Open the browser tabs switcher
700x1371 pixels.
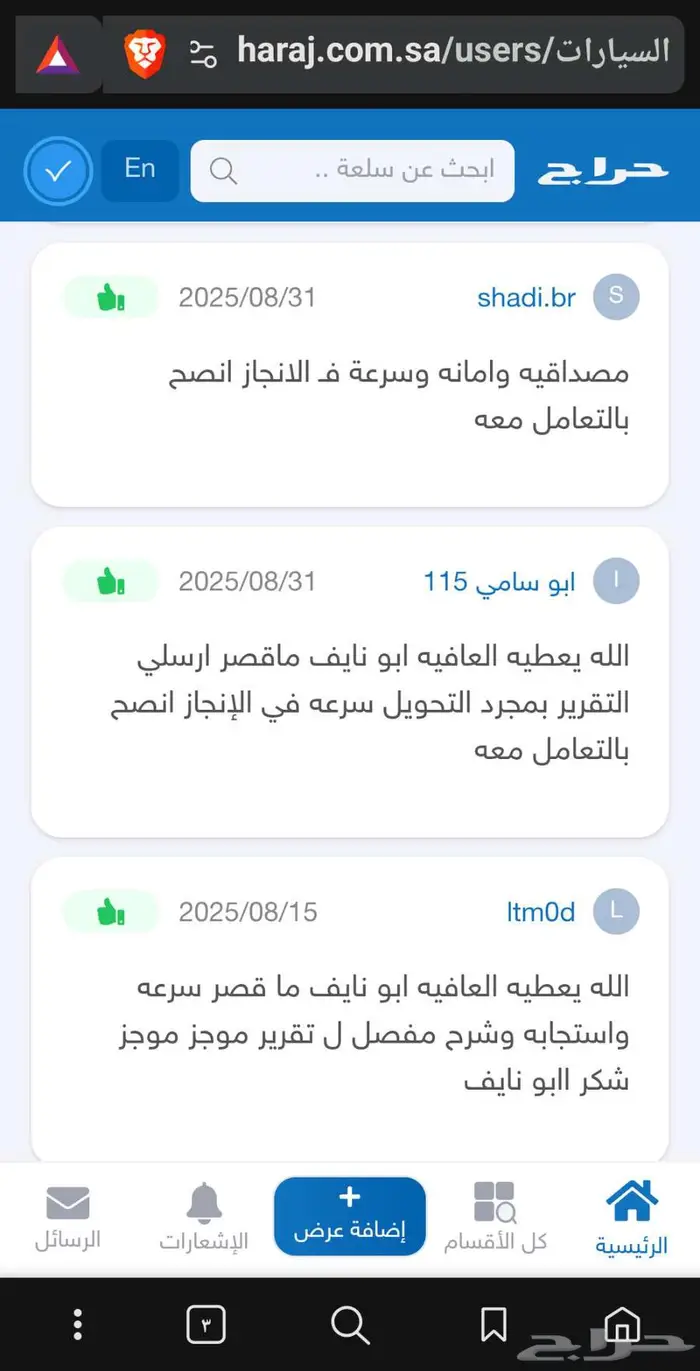[x=206, y=1326]
